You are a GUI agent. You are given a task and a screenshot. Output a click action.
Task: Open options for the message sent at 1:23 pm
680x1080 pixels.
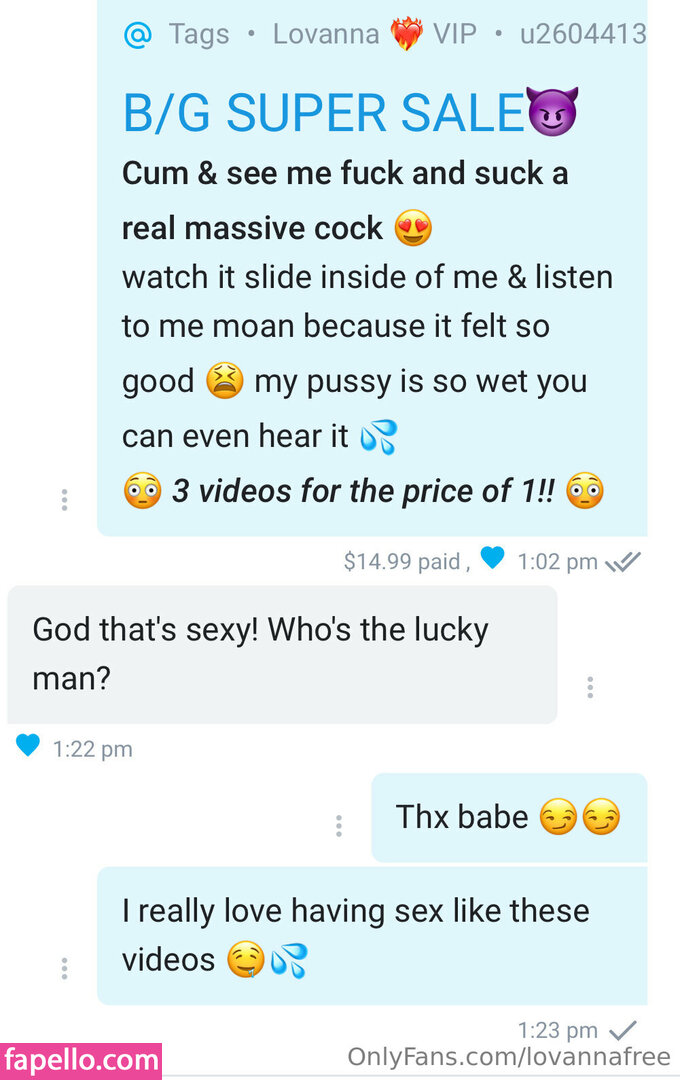[64, 968]
